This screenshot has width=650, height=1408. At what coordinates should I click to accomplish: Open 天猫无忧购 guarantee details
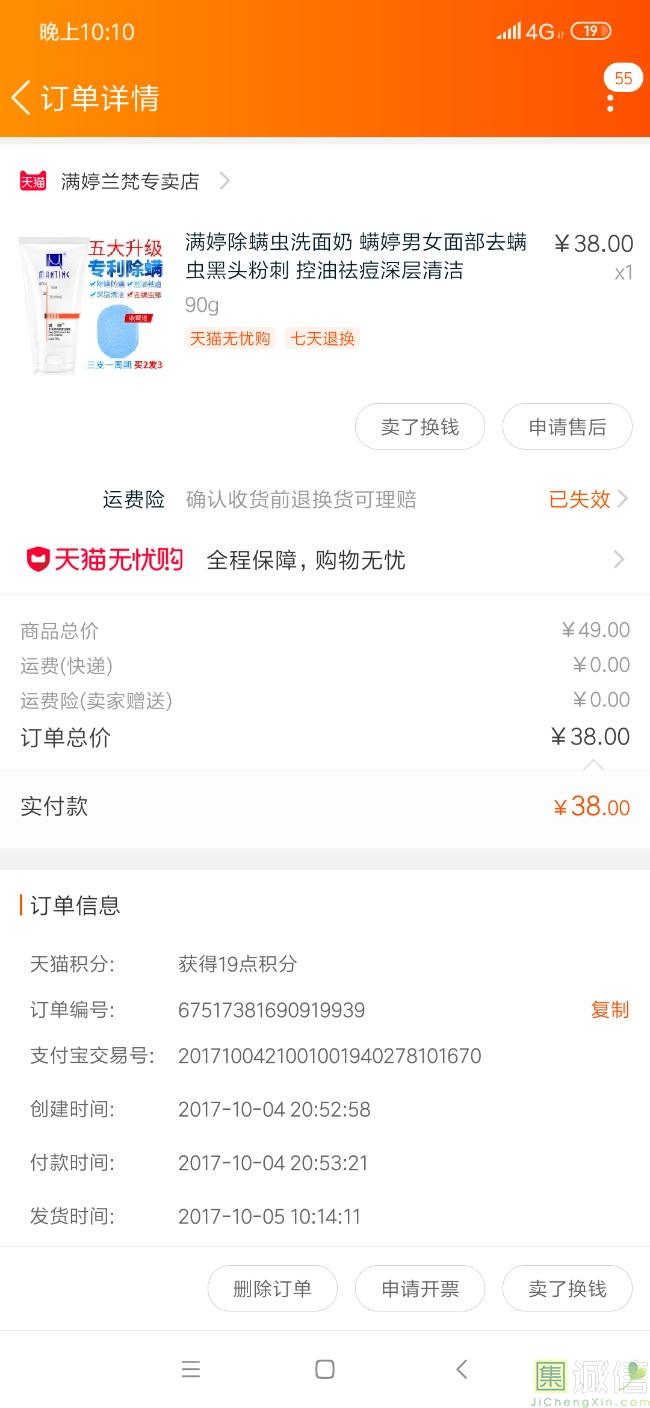click(x=325, y=560)
